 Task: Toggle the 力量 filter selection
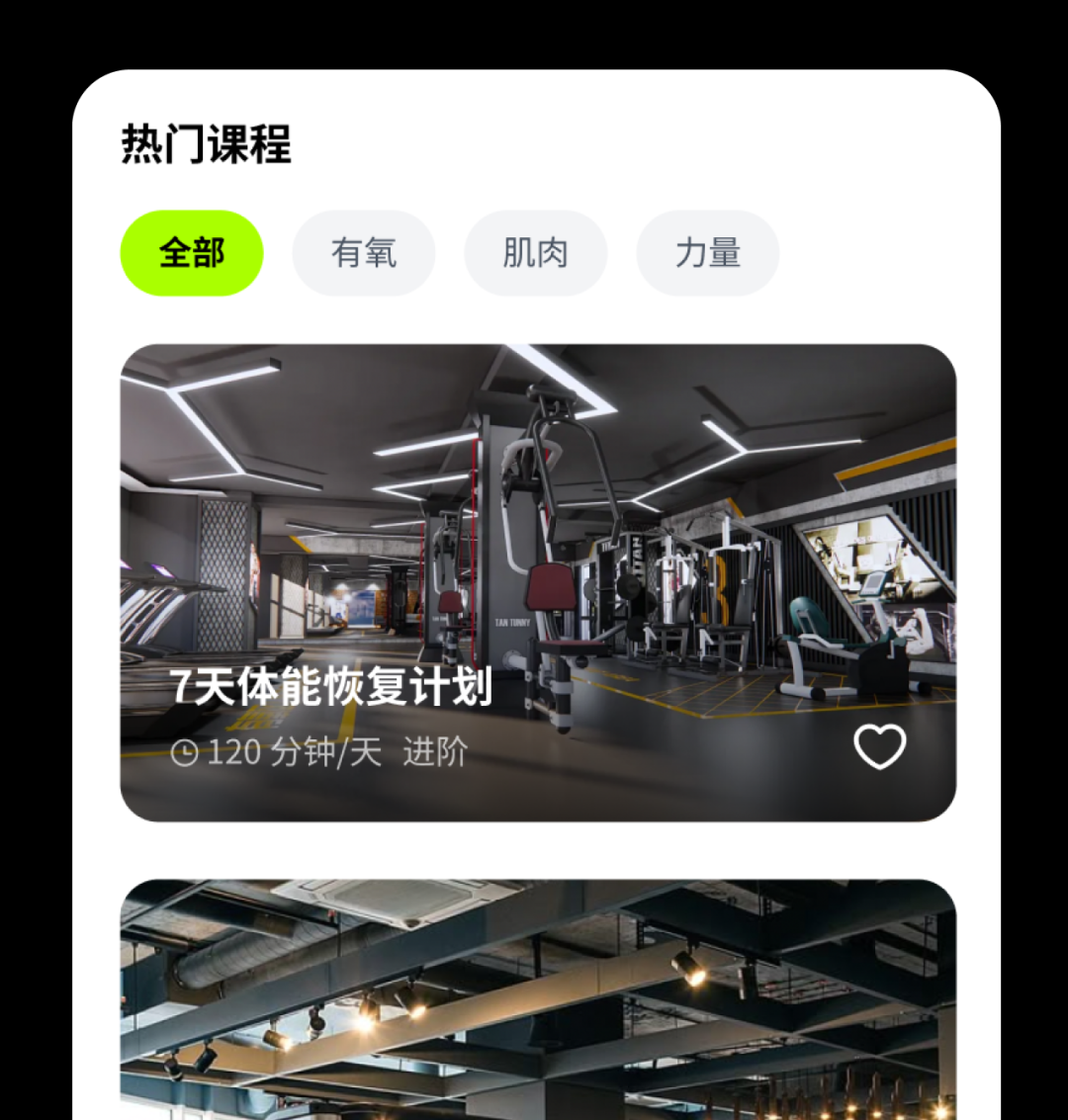(707, 253)
